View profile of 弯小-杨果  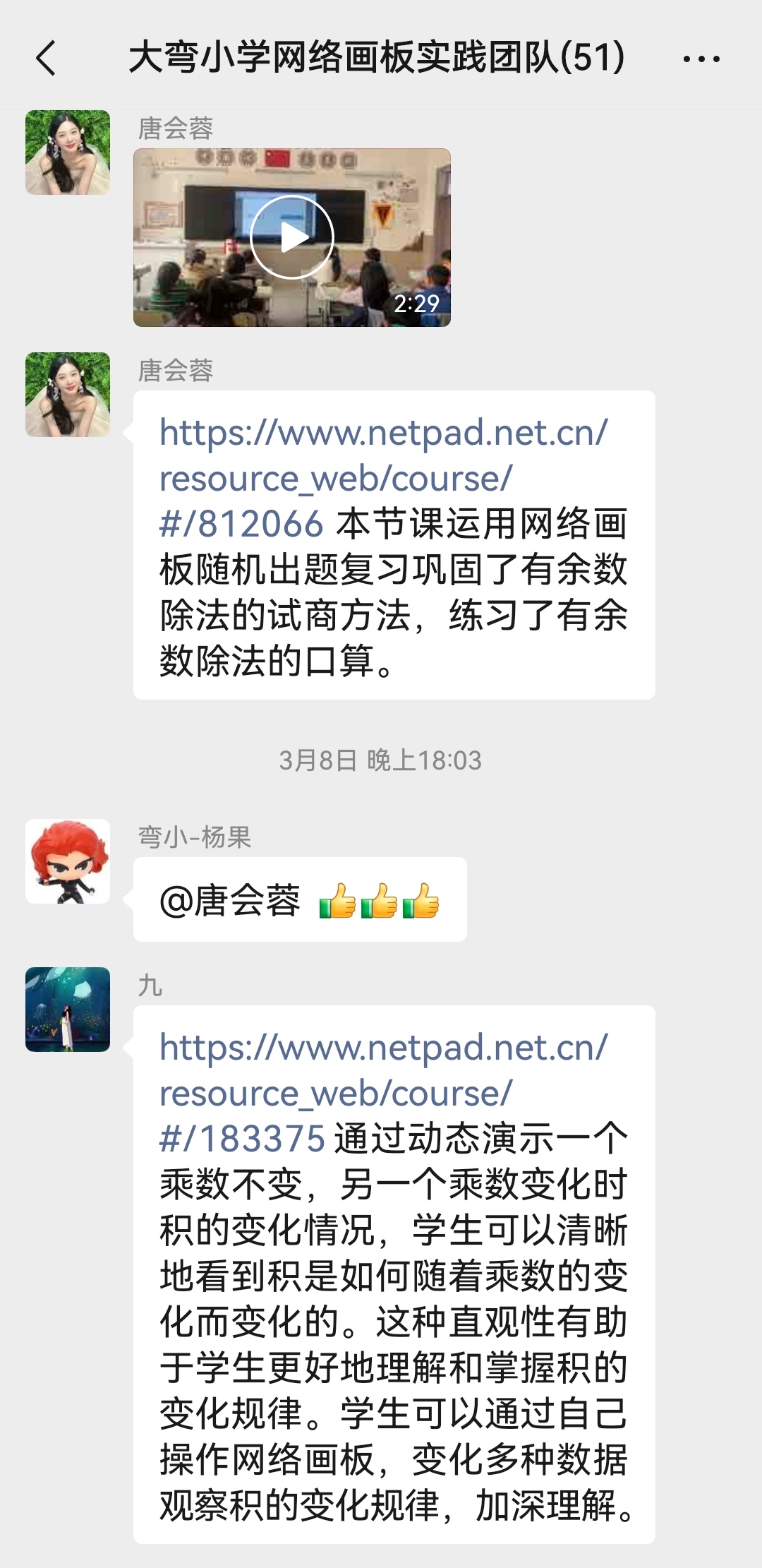(68, 861)
